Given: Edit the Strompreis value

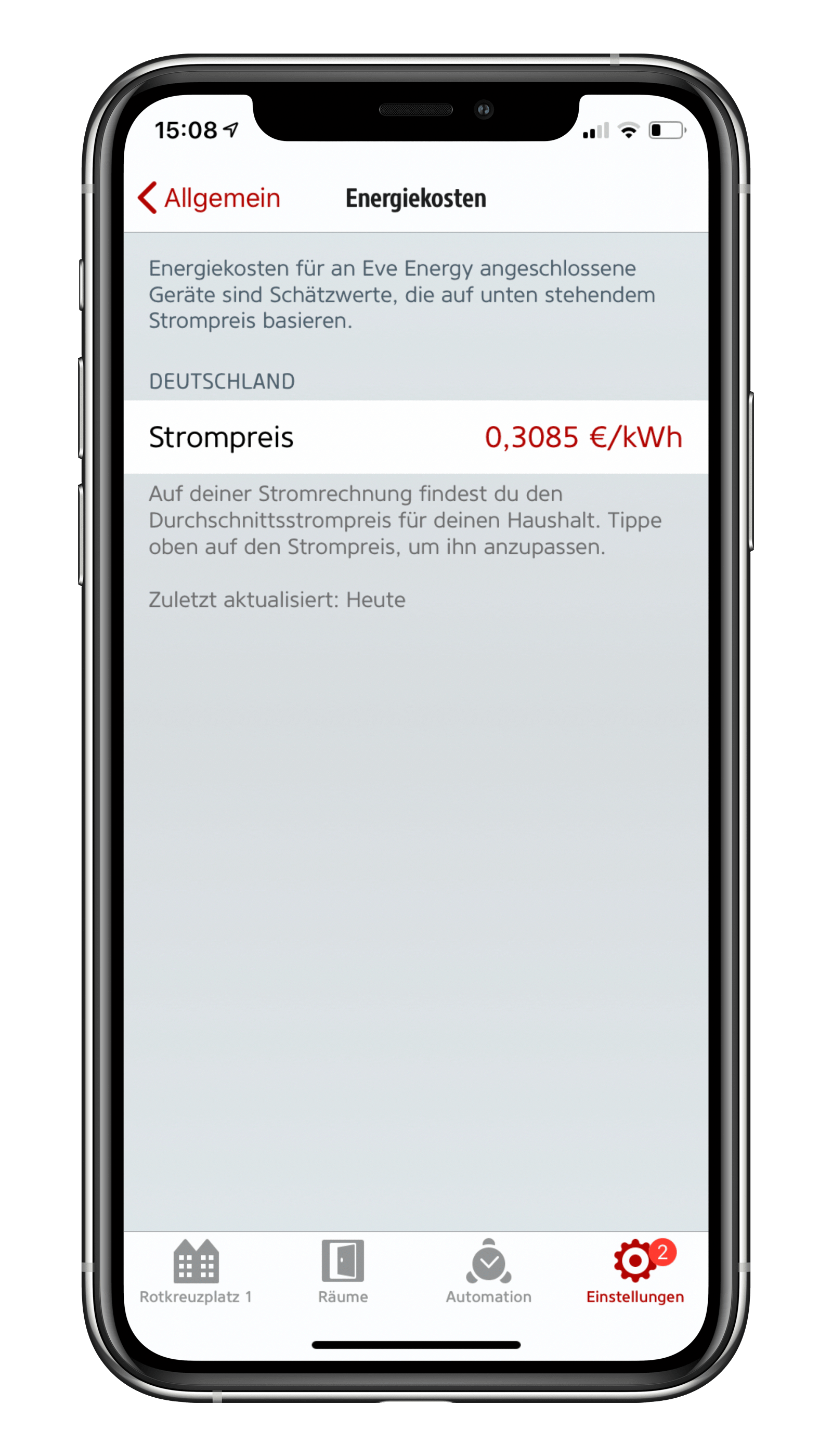Looking at the screenshot, I should (x=416, y=437).
